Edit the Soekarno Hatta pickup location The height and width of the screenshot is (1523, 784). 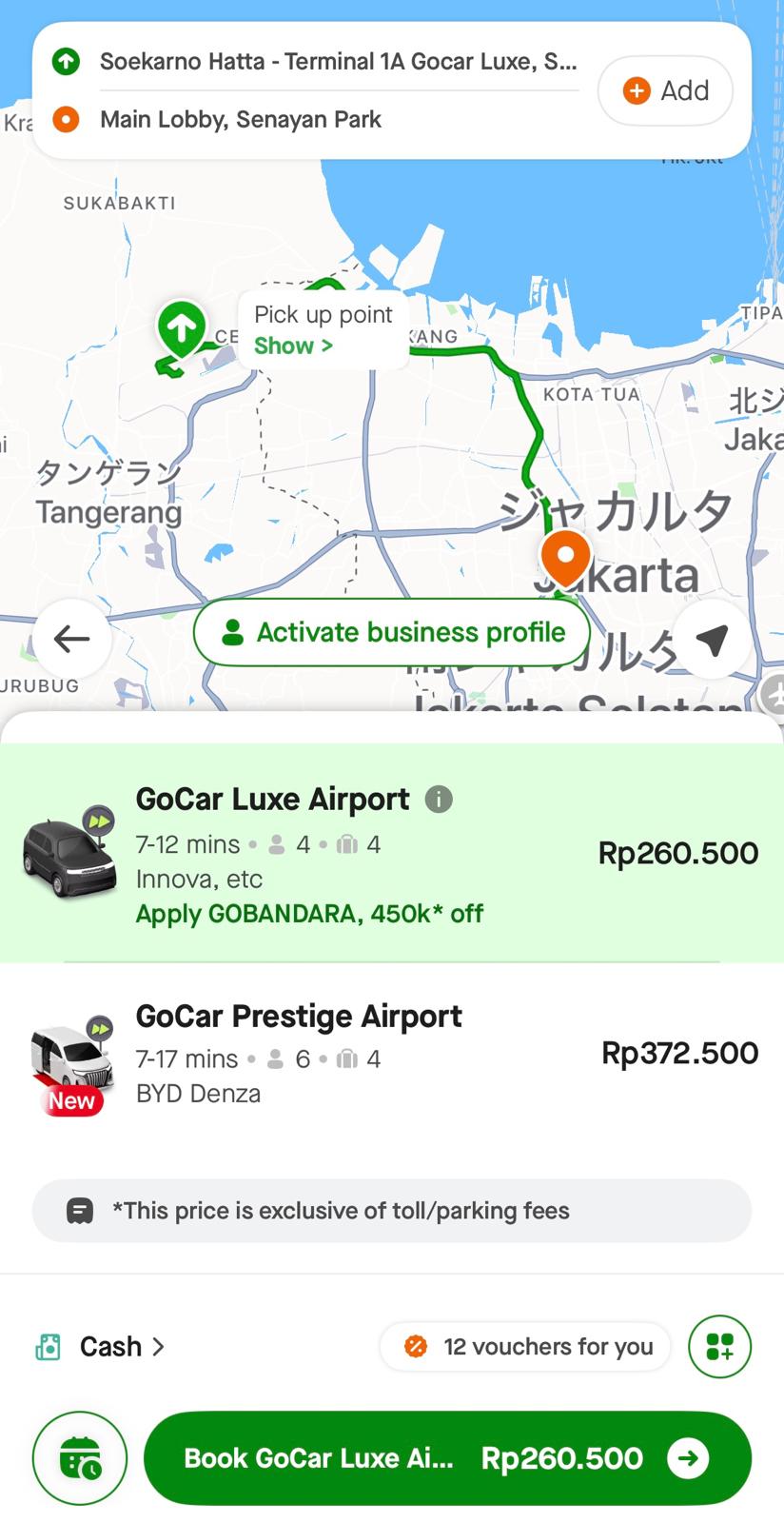pos(338,62)
